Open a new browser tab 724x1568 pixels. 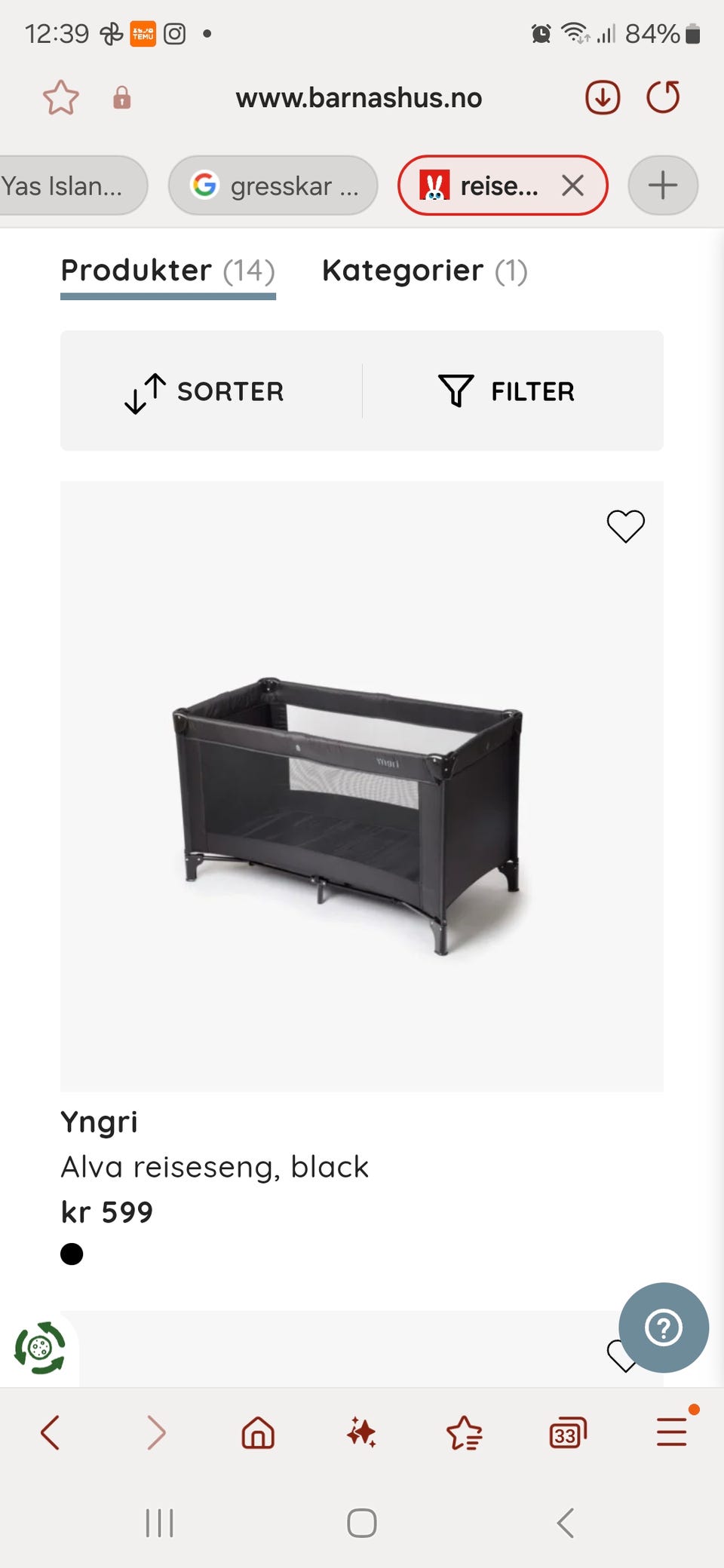[663, 185]
